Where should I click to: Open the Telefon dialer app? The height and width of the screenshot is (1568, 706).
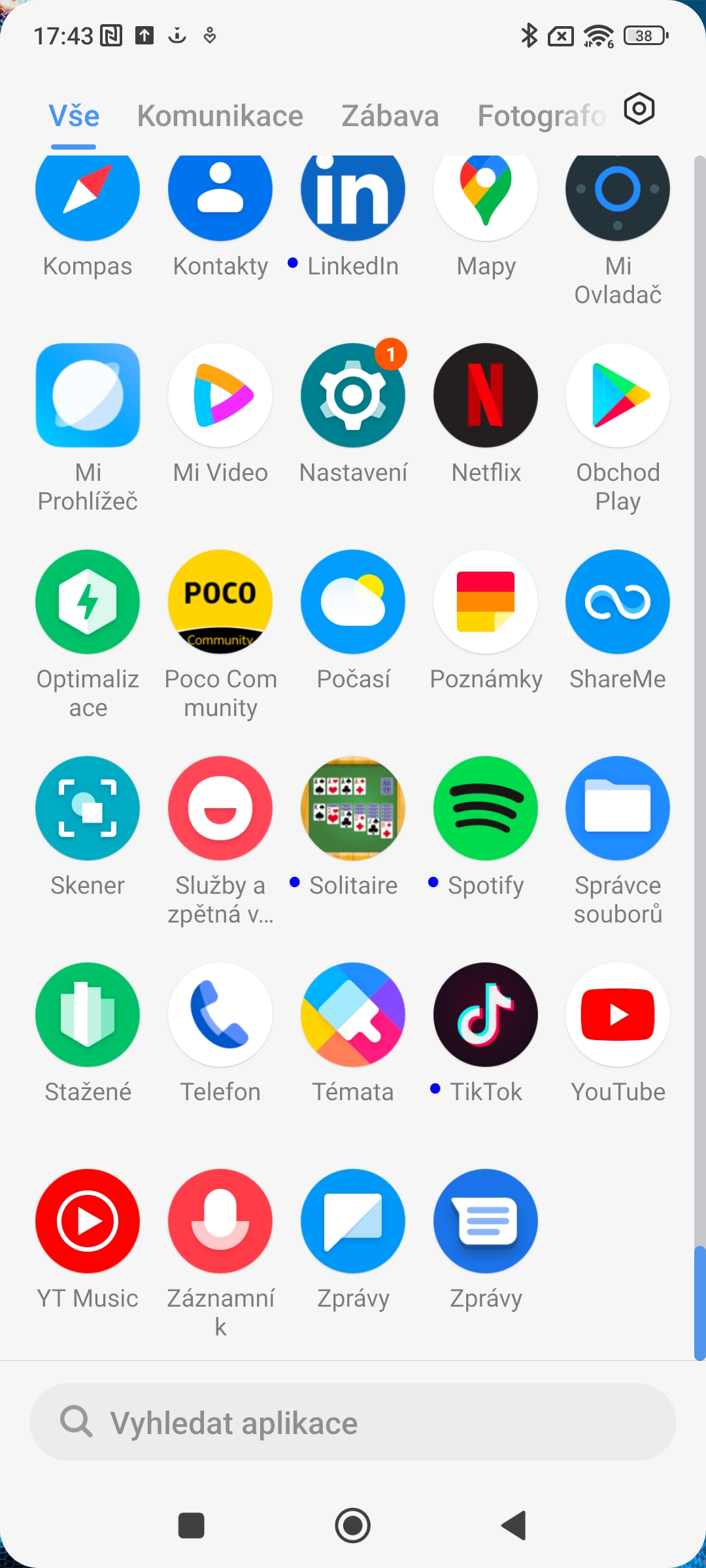(220, 1015)
